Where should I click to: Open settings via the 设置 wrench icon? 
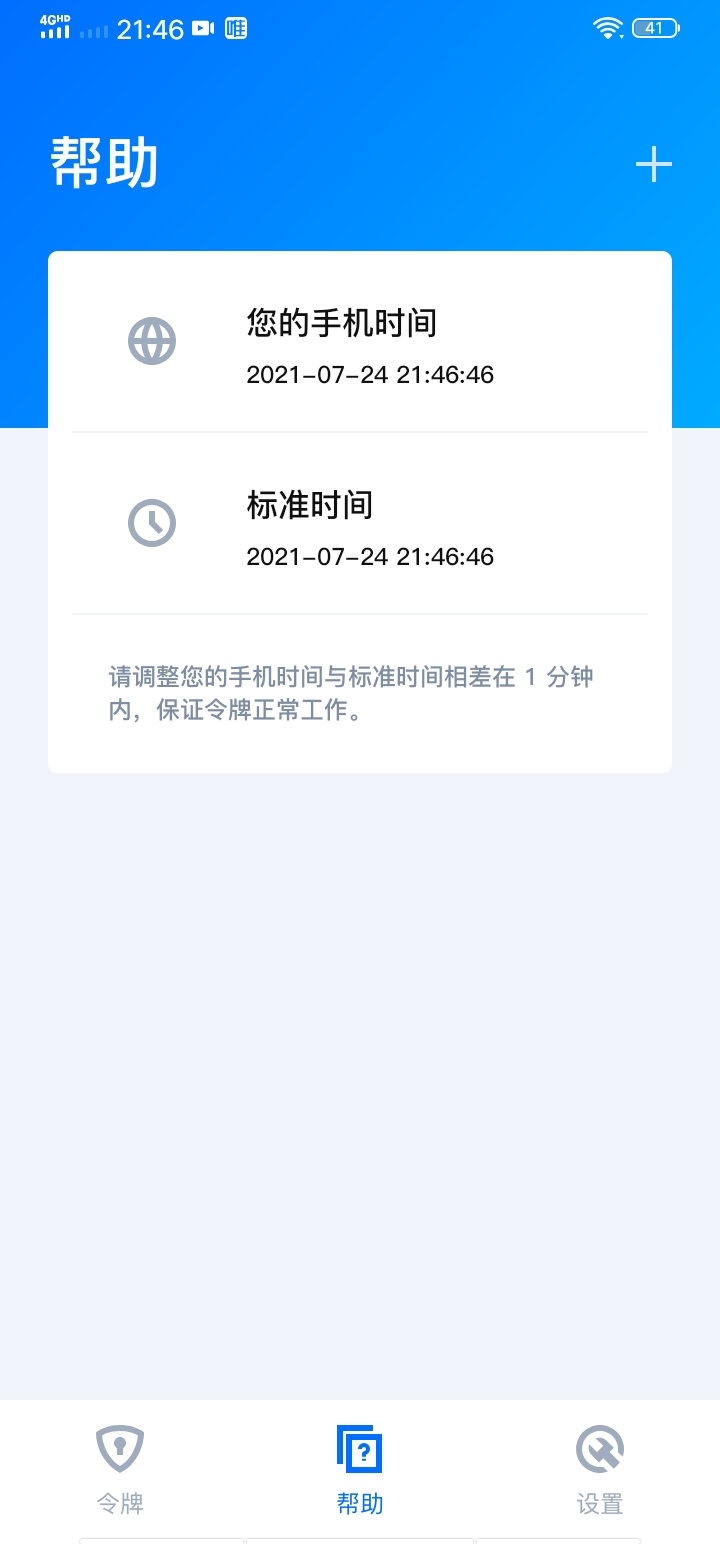[x=598, y=1448]
